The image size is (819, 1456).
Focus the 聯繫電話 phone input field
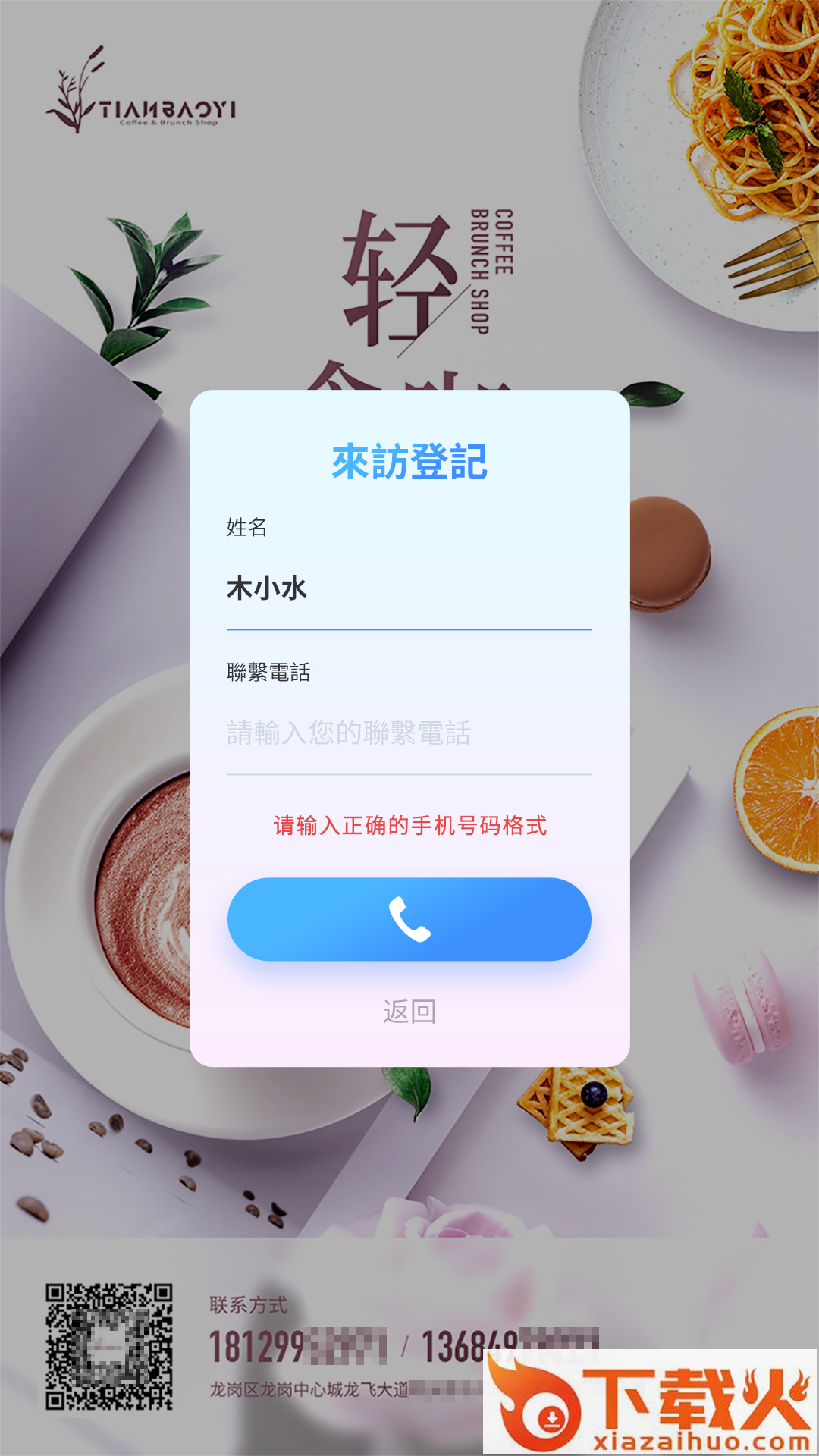point(409,733)
